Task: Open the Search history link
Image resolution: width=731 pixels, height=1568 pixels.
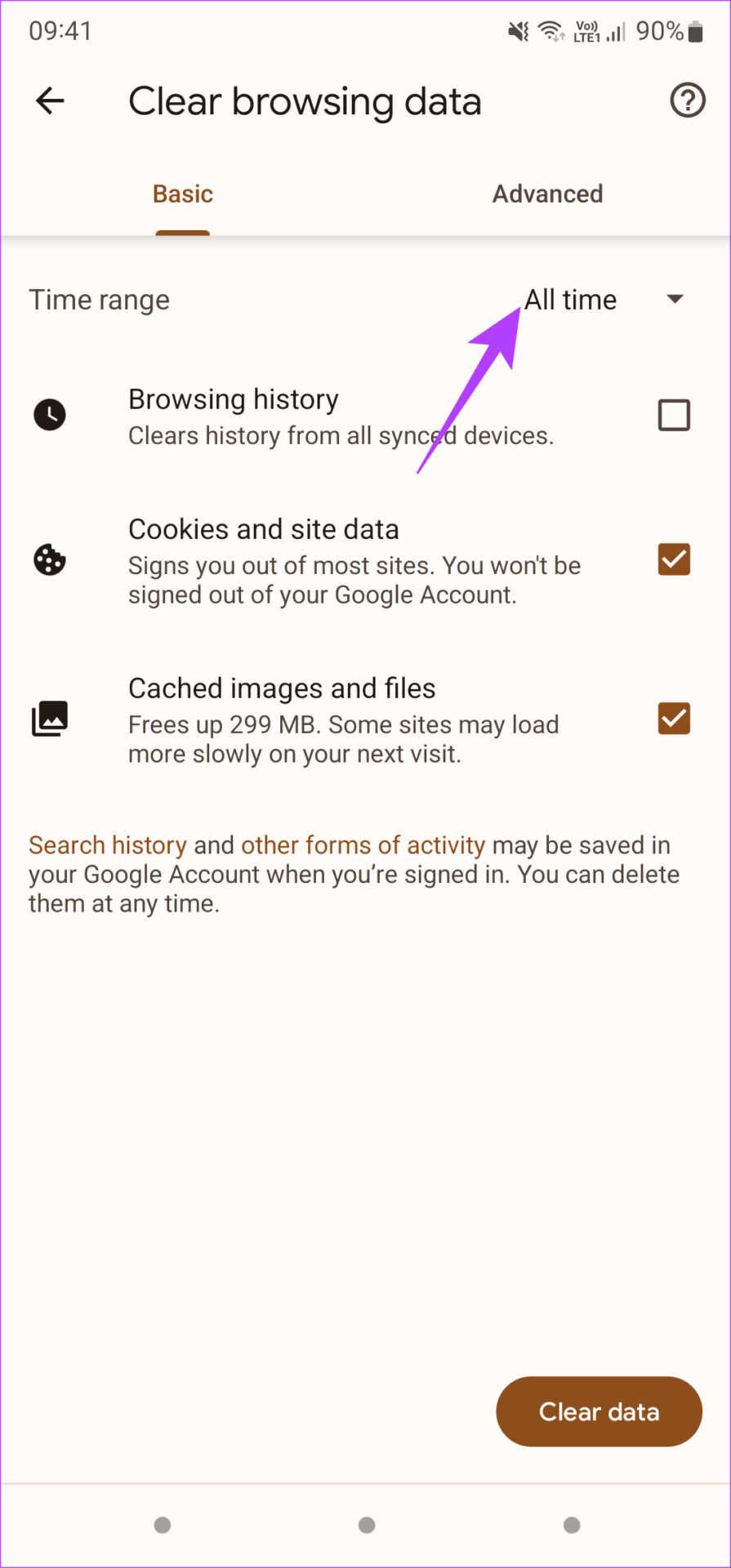Action: 107,845
